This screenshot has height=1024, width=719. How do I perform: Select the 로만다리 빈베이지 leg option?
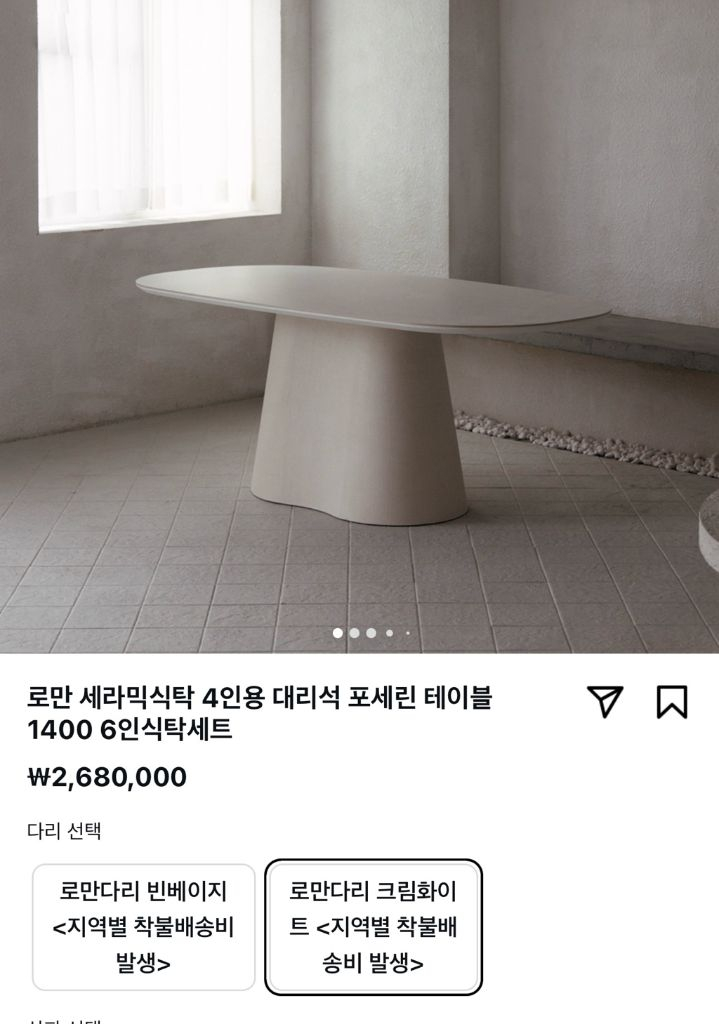point(144,927)
